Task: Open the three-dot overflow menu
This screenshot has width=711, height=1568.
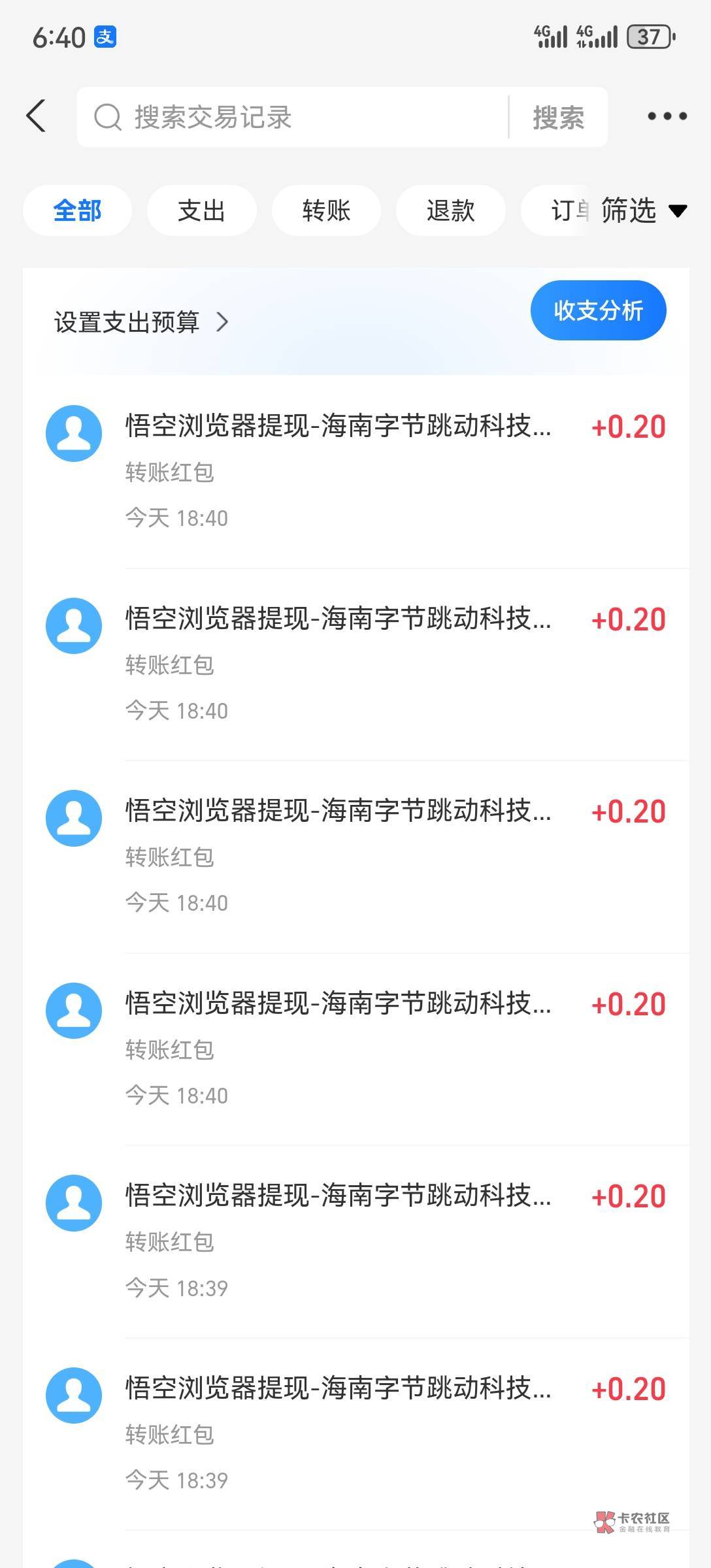Action: click(x=667, y=116)
